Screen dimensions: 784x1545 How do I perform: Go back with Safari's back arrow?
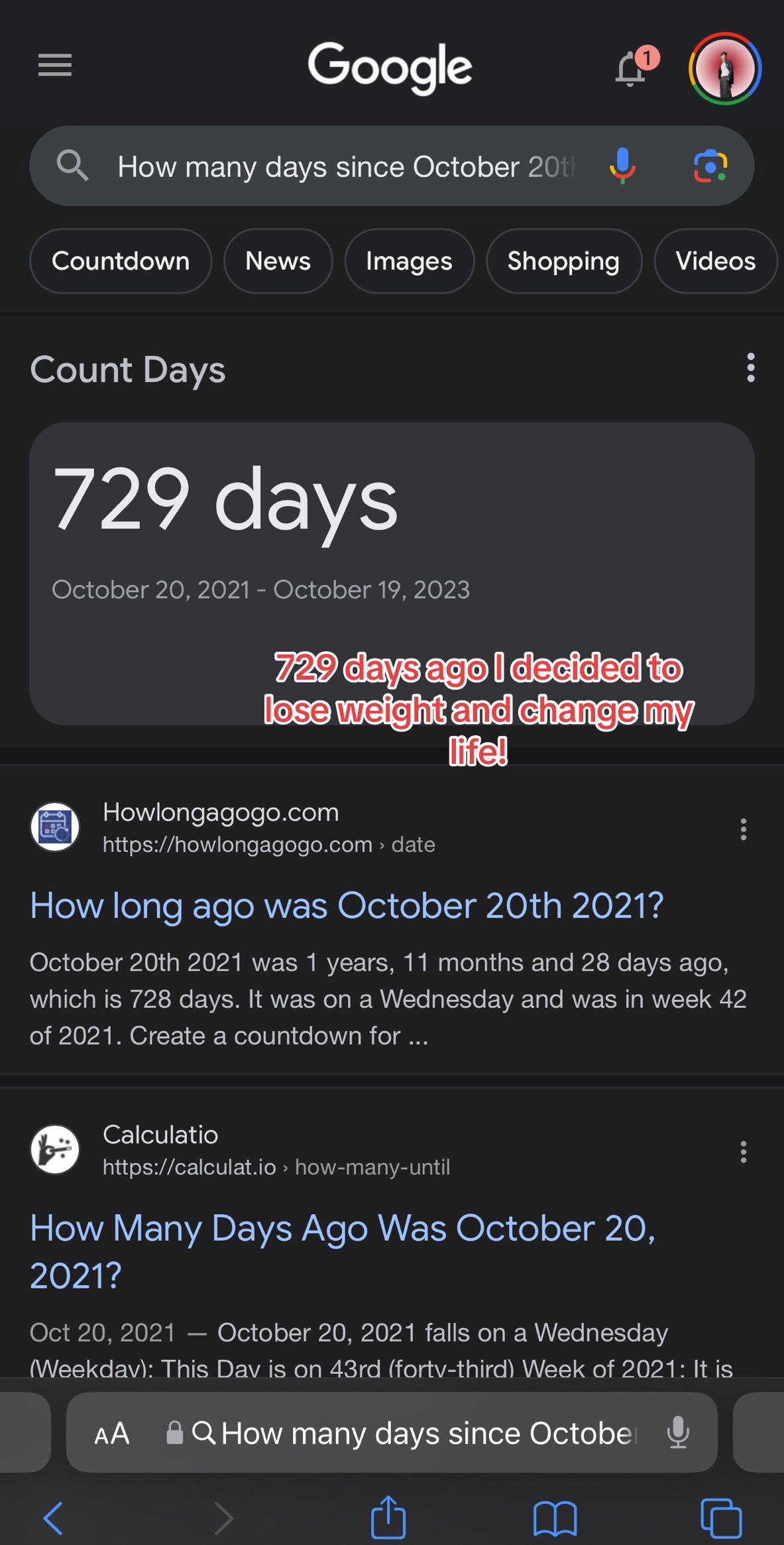click(x=53, y=1517)
